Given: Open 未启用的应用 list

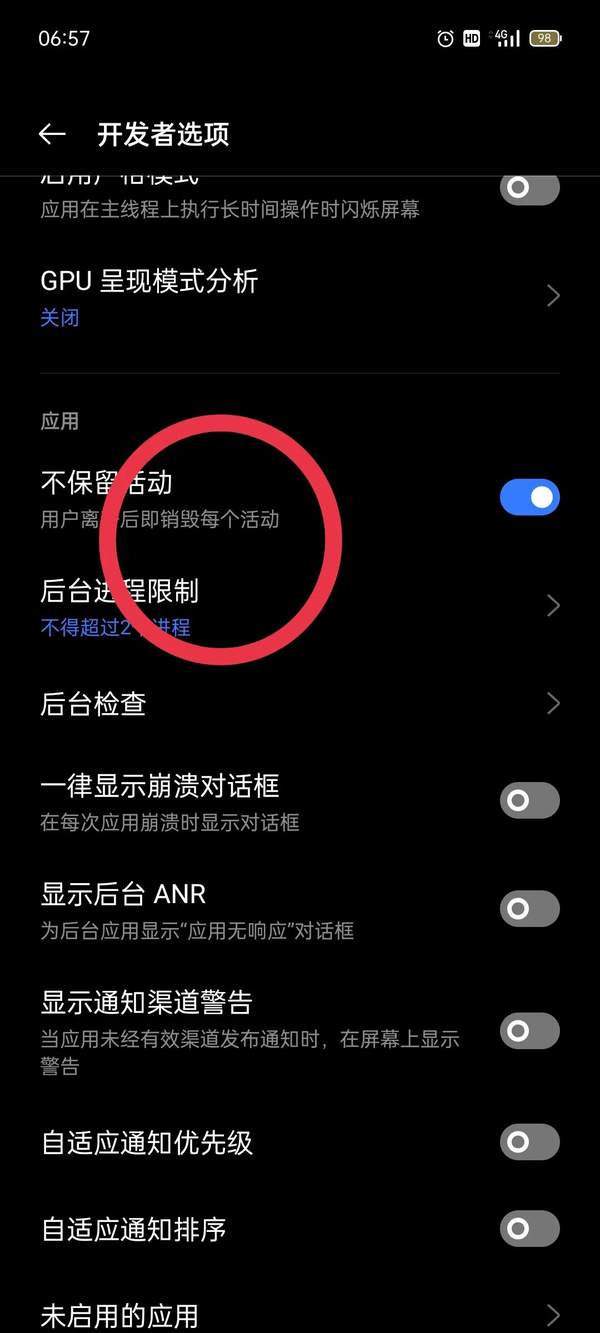Looking at the screenshot, I should (300, 1314).
